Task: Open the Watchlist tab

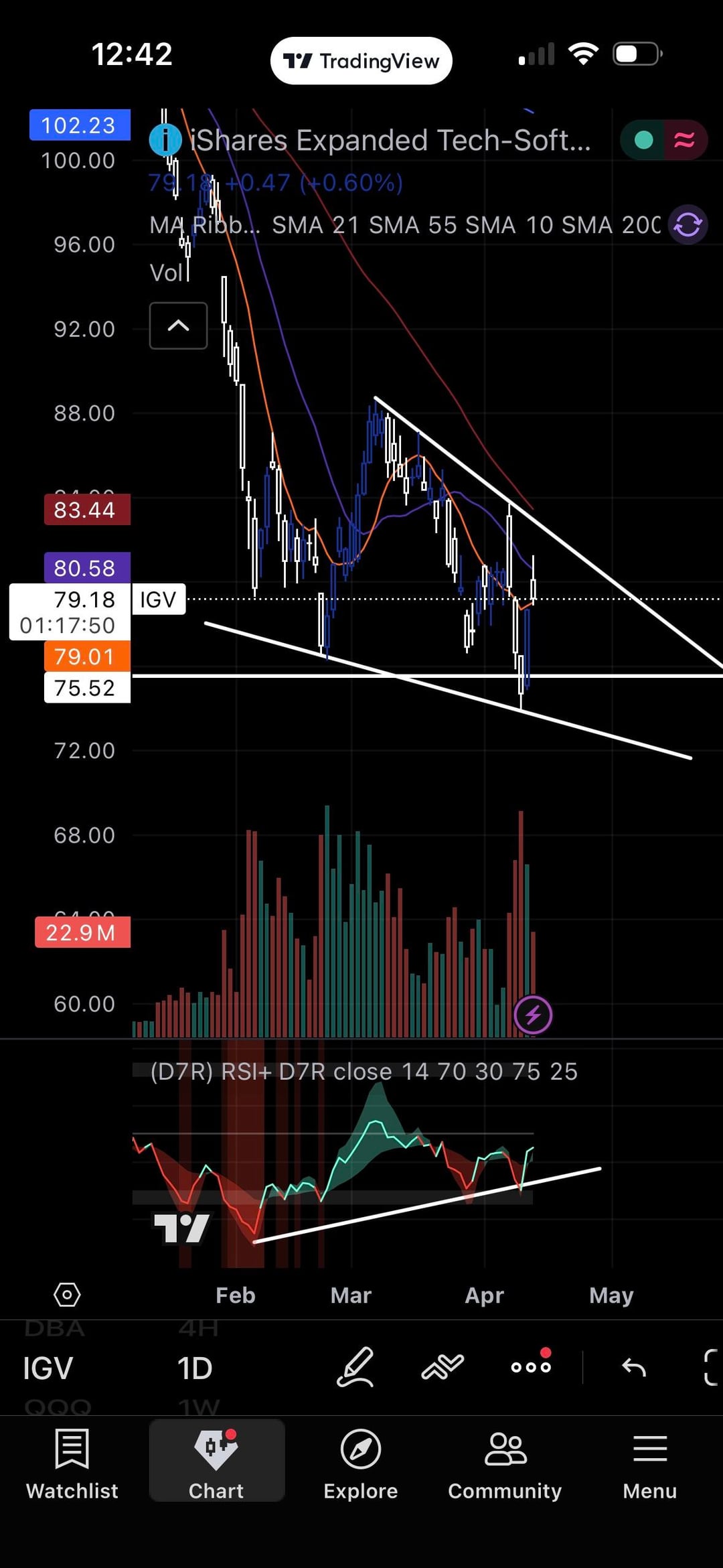Action: [x=72, y=1464]
